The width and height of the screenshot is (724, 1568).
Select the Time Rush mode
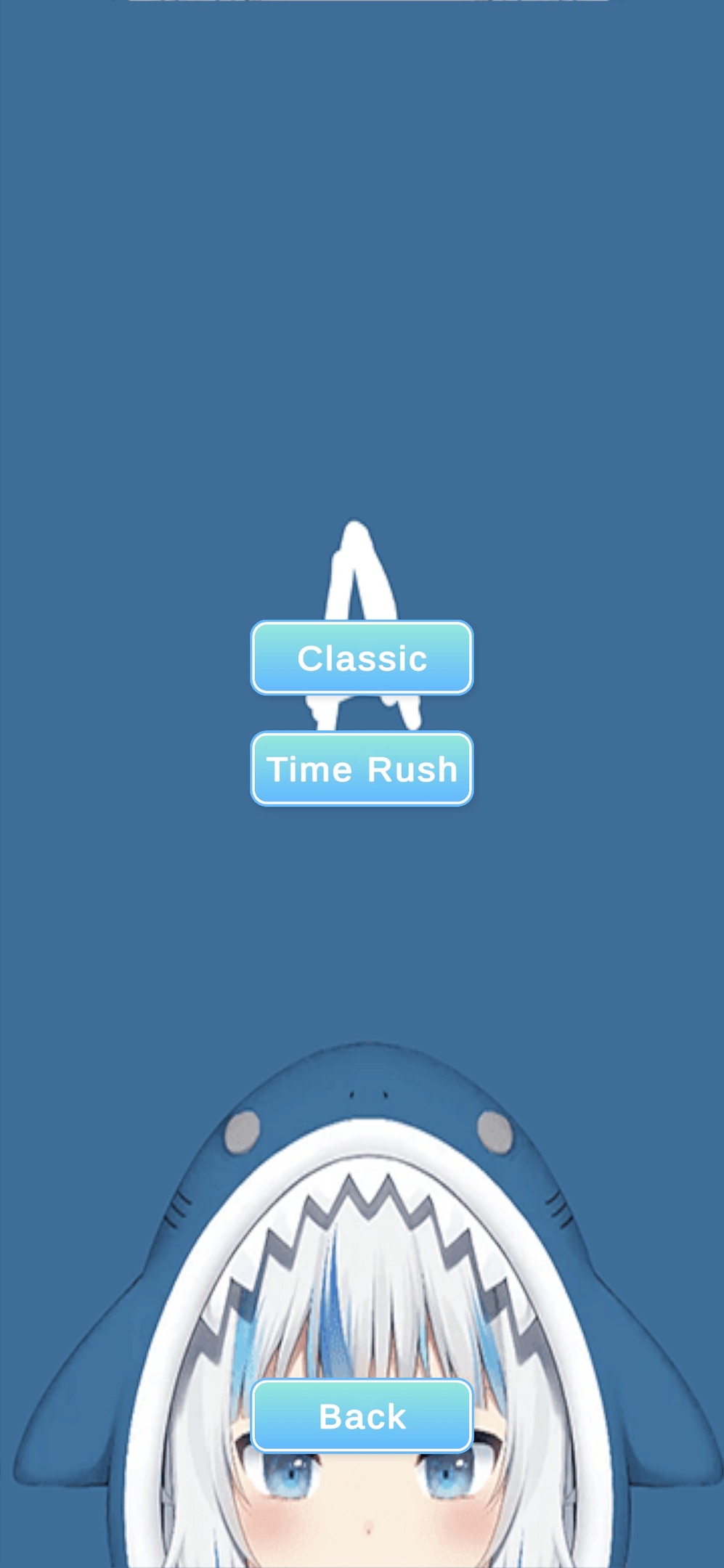pos(362,769)
